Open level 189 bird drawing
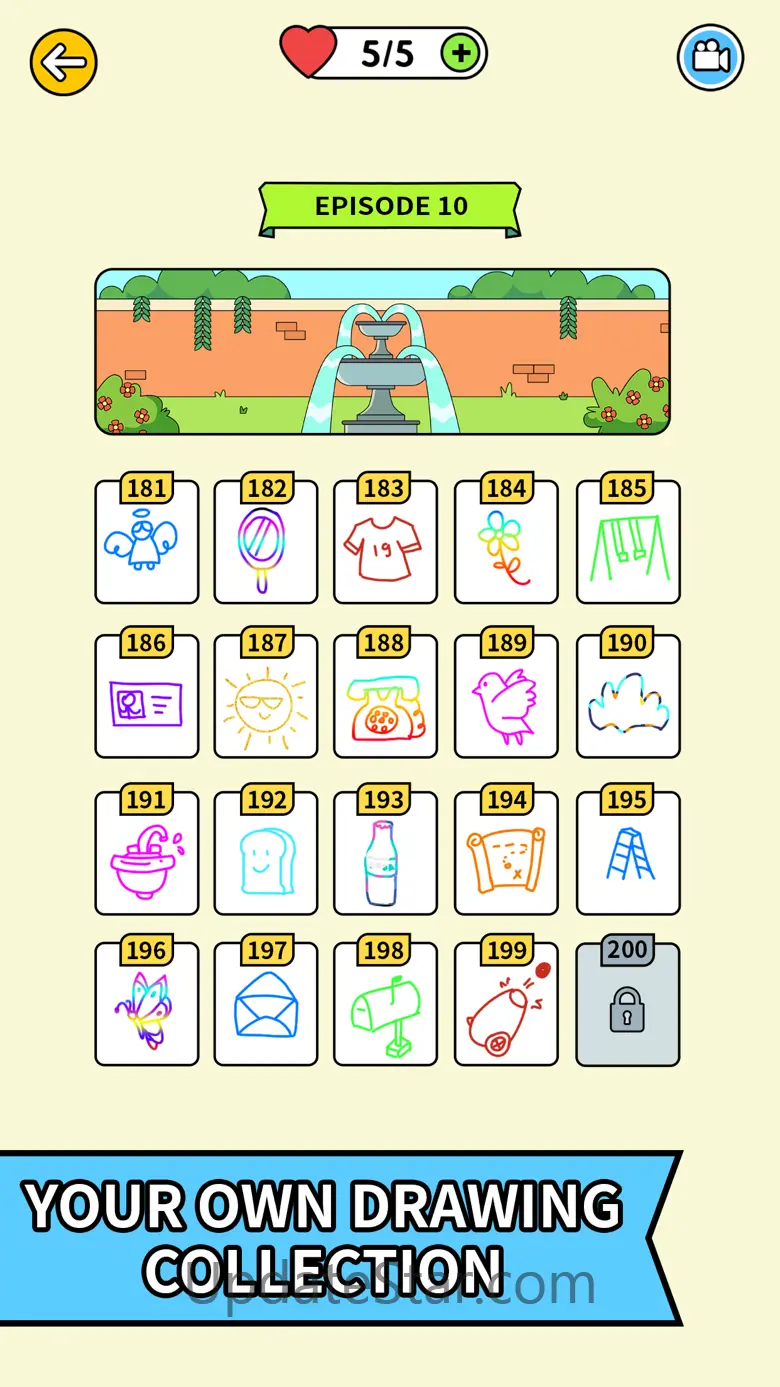 tap(506, 698)
